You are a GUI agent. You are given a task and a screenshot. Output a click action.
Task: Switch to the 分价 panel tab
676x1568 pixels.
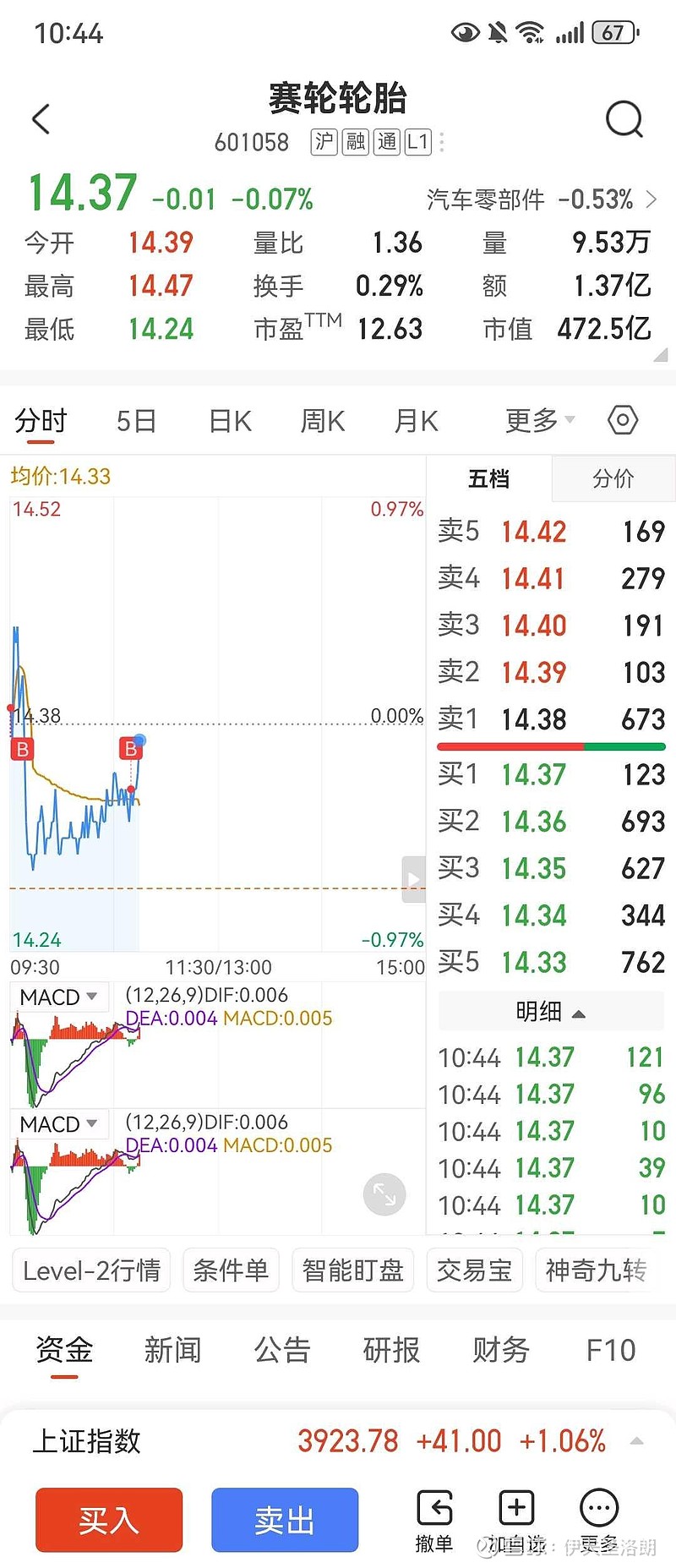tap(613, 479)
